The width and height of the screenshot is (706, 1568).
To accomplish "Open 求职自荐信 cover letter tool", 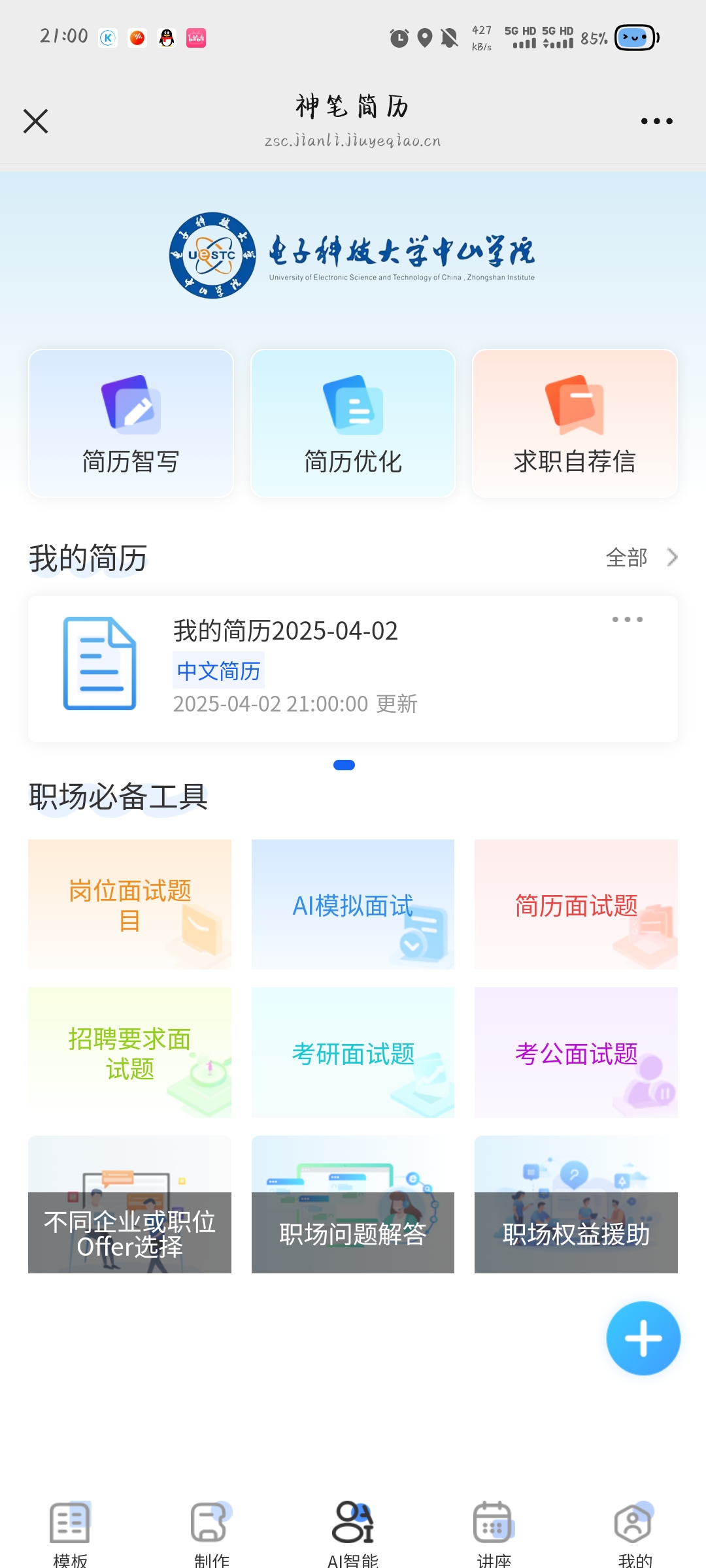I will [575, 423].
